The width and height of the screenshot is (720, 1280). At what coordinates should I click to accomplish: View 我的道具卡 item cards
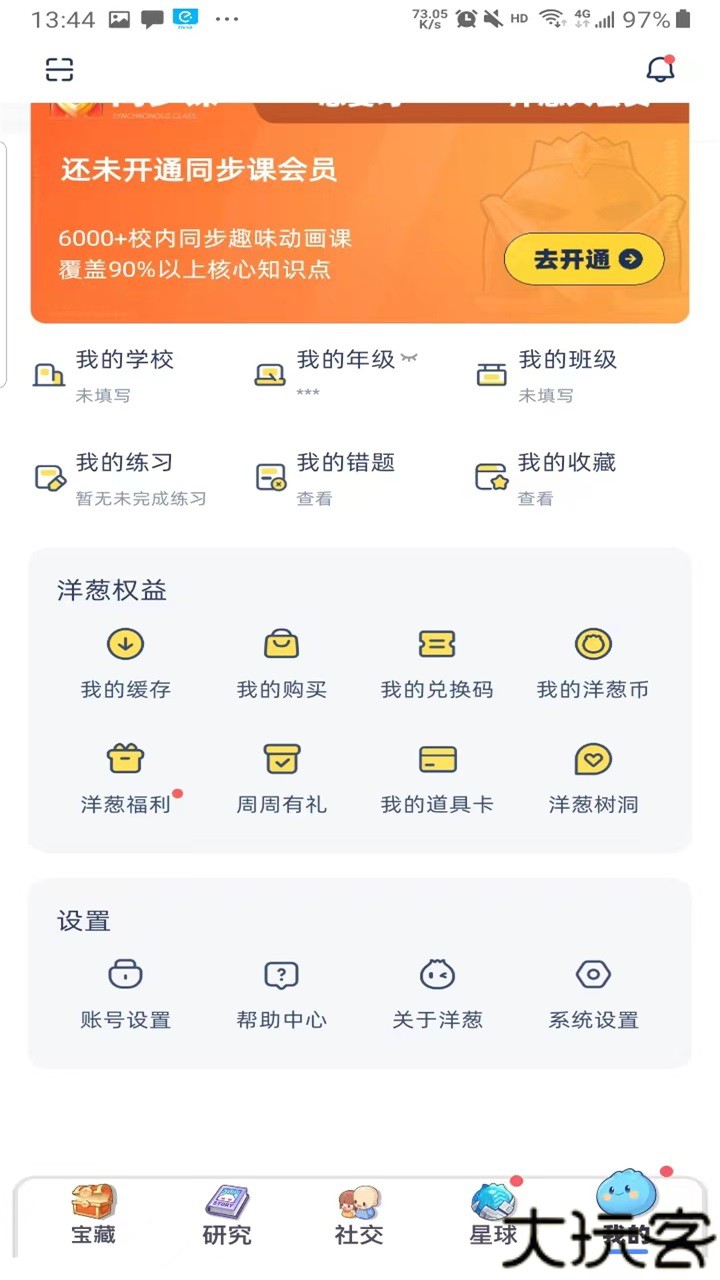(437, 775)
